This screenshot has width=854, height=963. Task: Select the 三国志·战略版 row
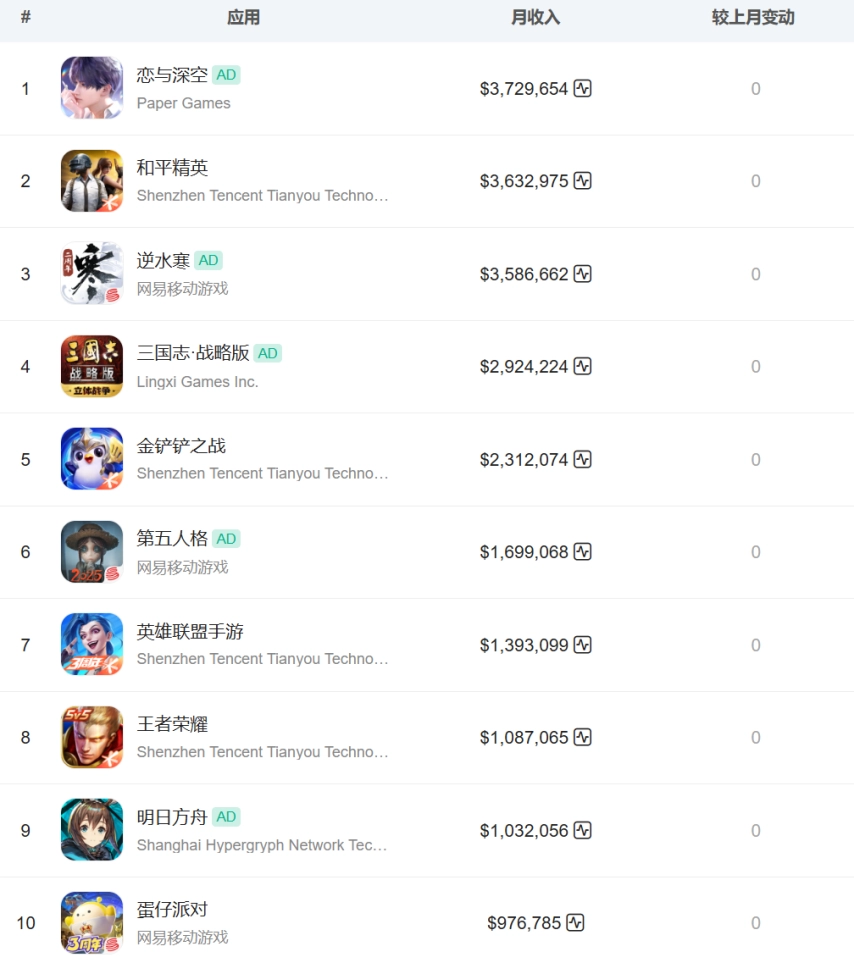coord(193,353)
